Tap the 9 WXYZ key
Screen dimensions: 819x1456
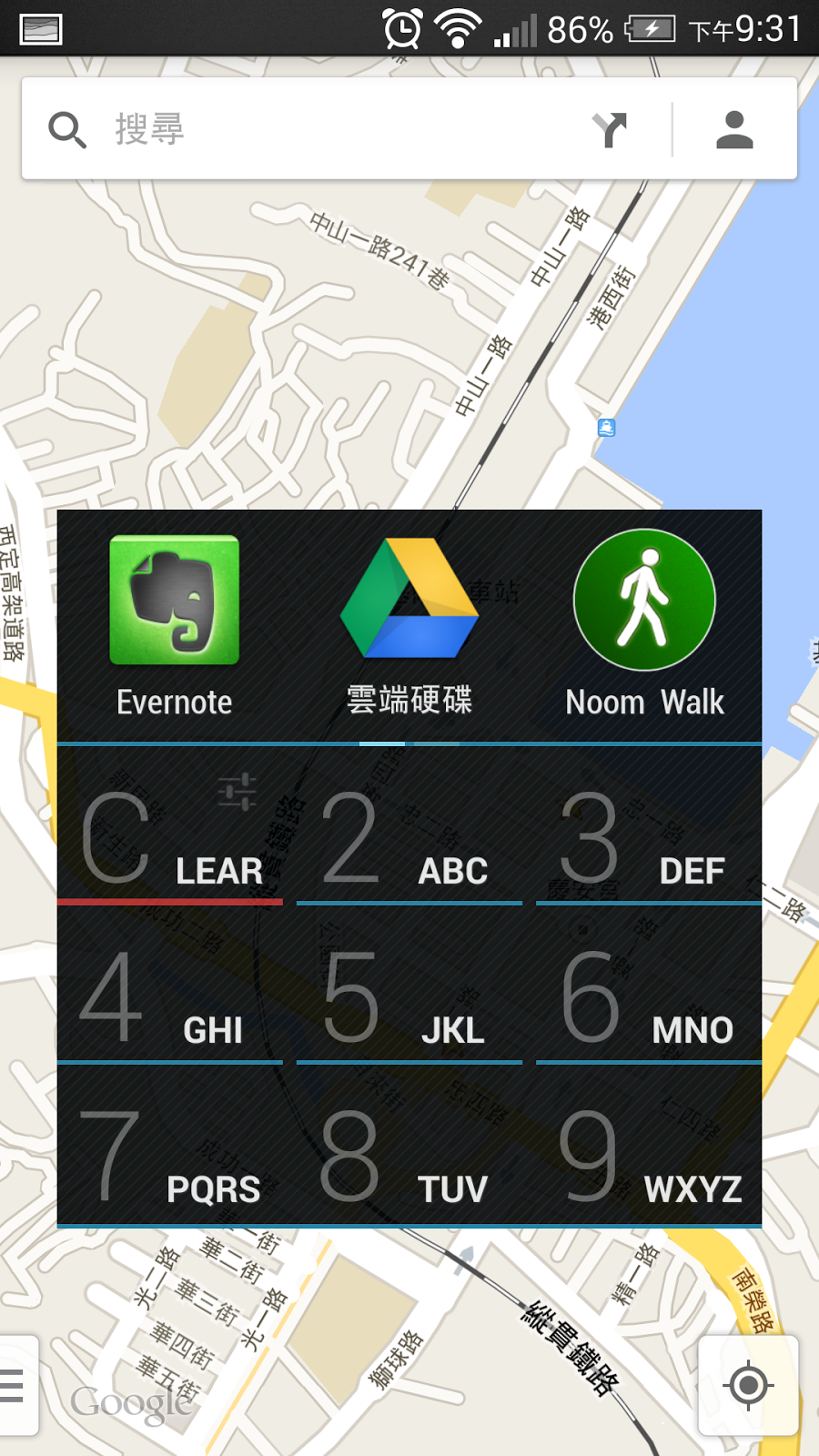click(x=648, y=1158)
